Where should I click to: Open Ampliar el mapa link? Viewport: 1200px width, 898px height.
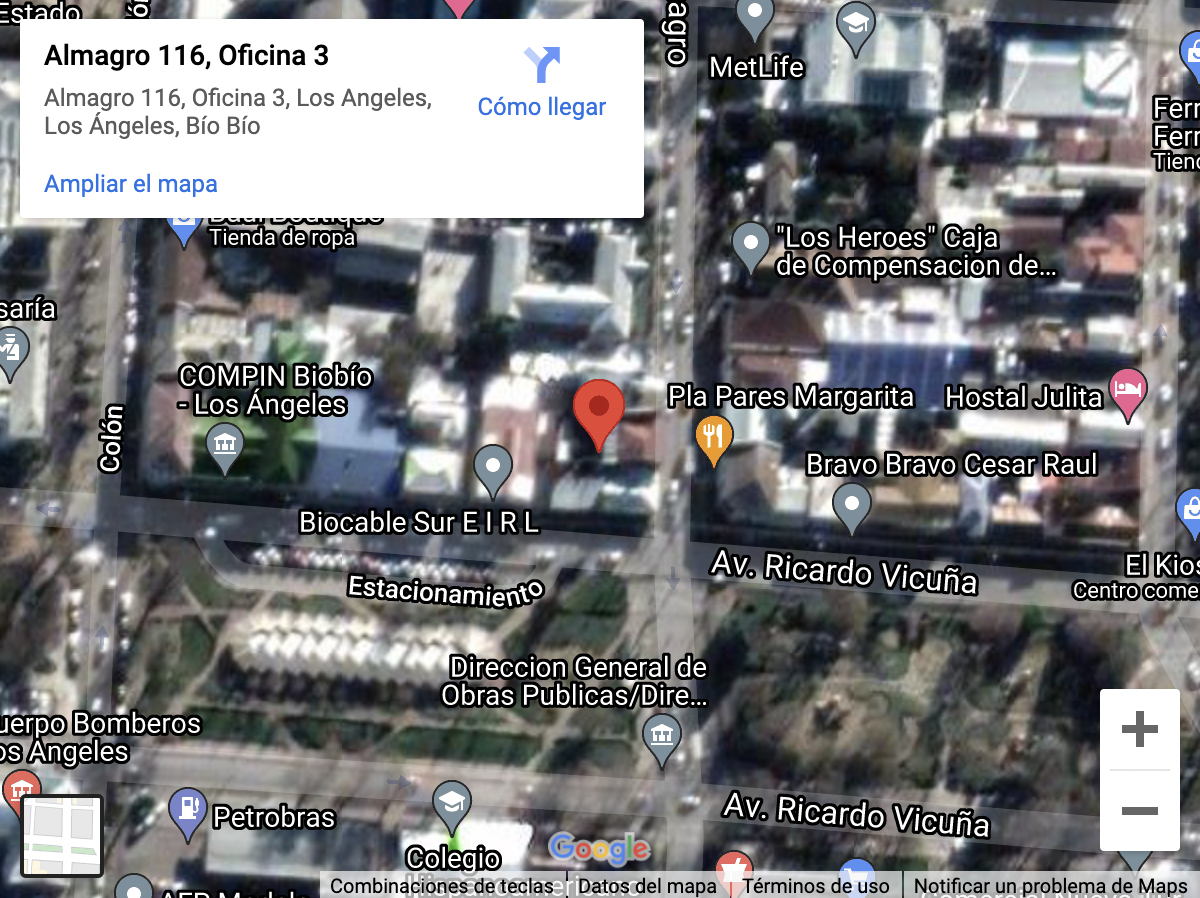tap(130, 184)
